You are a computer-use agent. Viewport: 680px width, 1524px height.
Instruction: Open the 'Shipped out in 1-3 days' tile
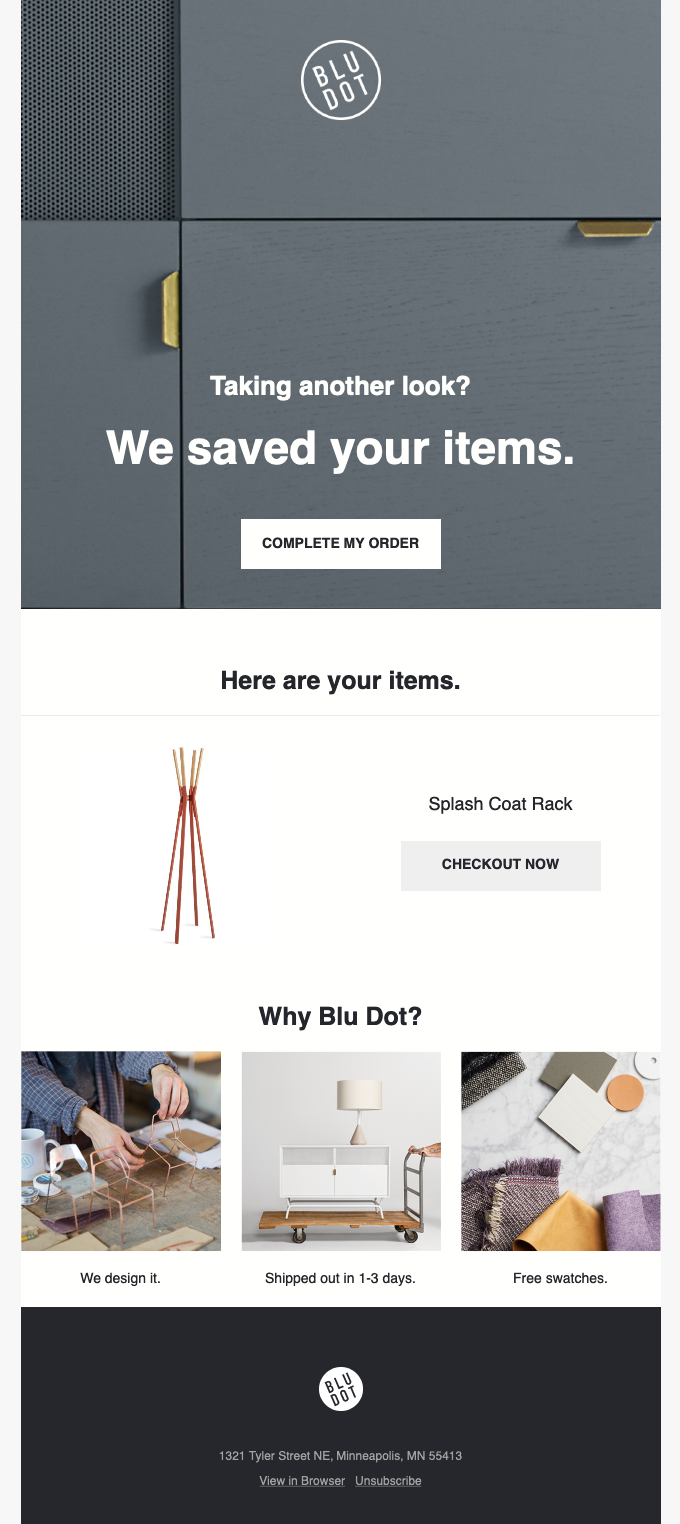[x=341, y=1150]
